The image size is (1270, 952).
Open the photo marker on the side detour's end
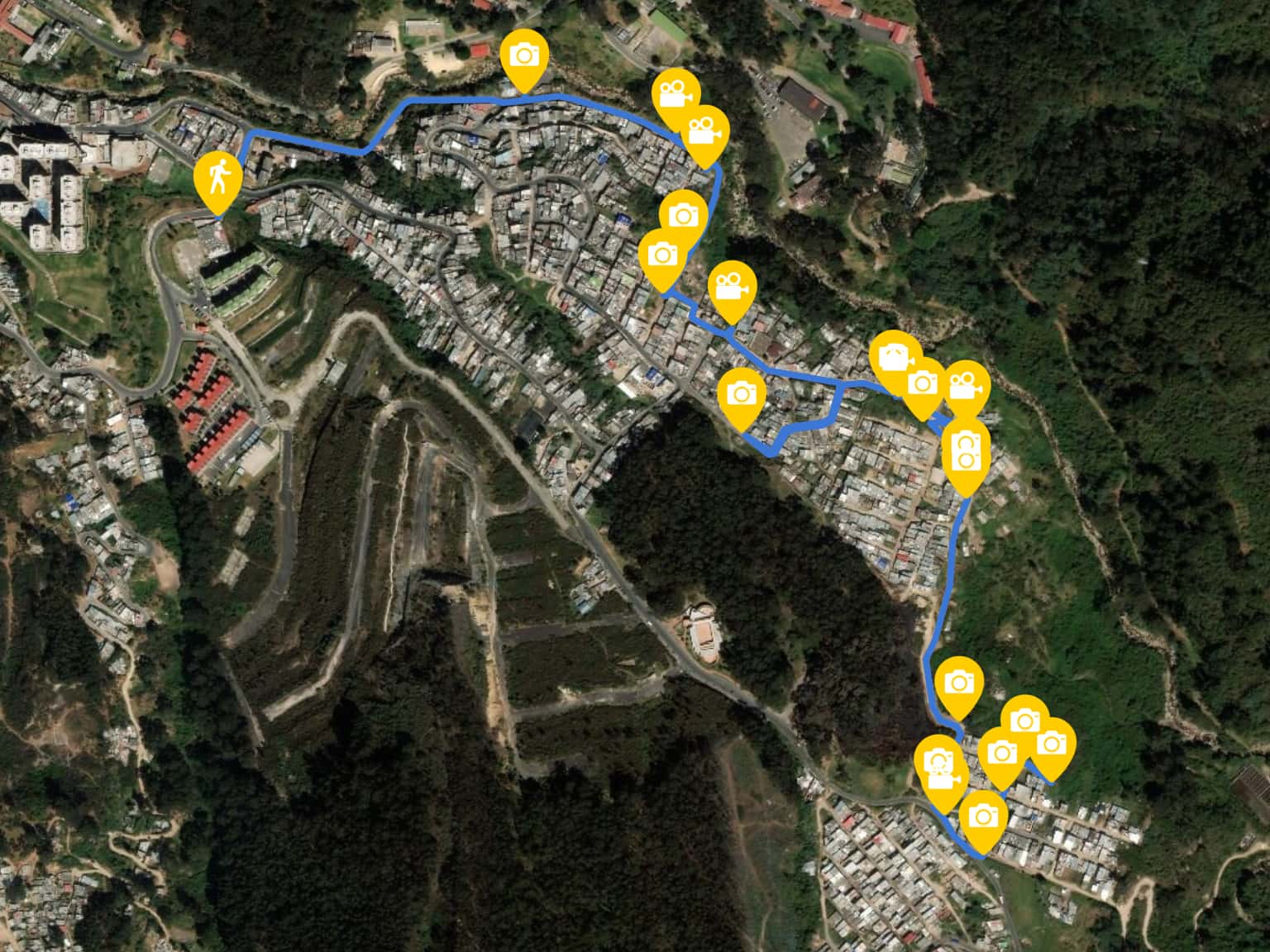point(742,394)
